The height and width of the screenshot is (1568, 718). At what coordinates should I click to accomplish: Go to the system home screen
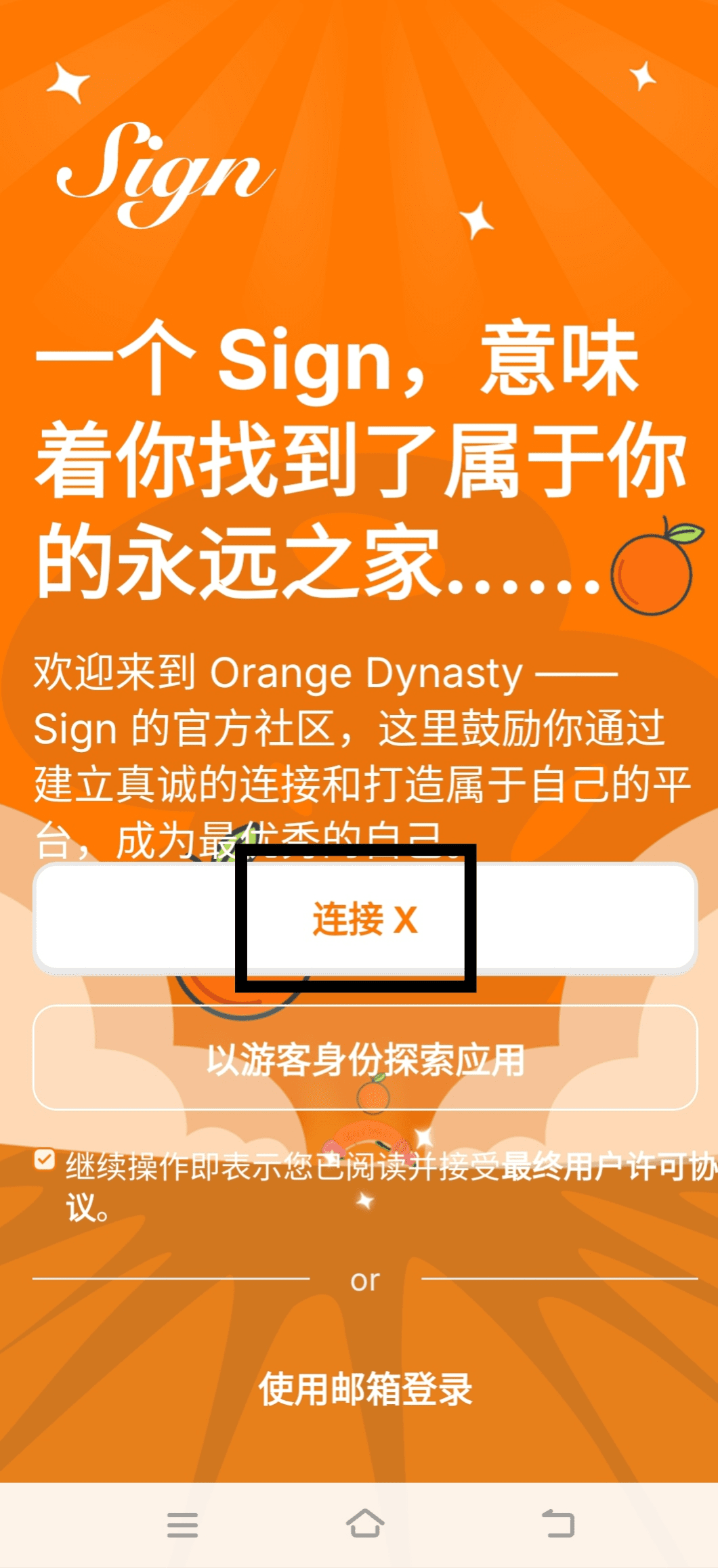(x=364, y=1525)
